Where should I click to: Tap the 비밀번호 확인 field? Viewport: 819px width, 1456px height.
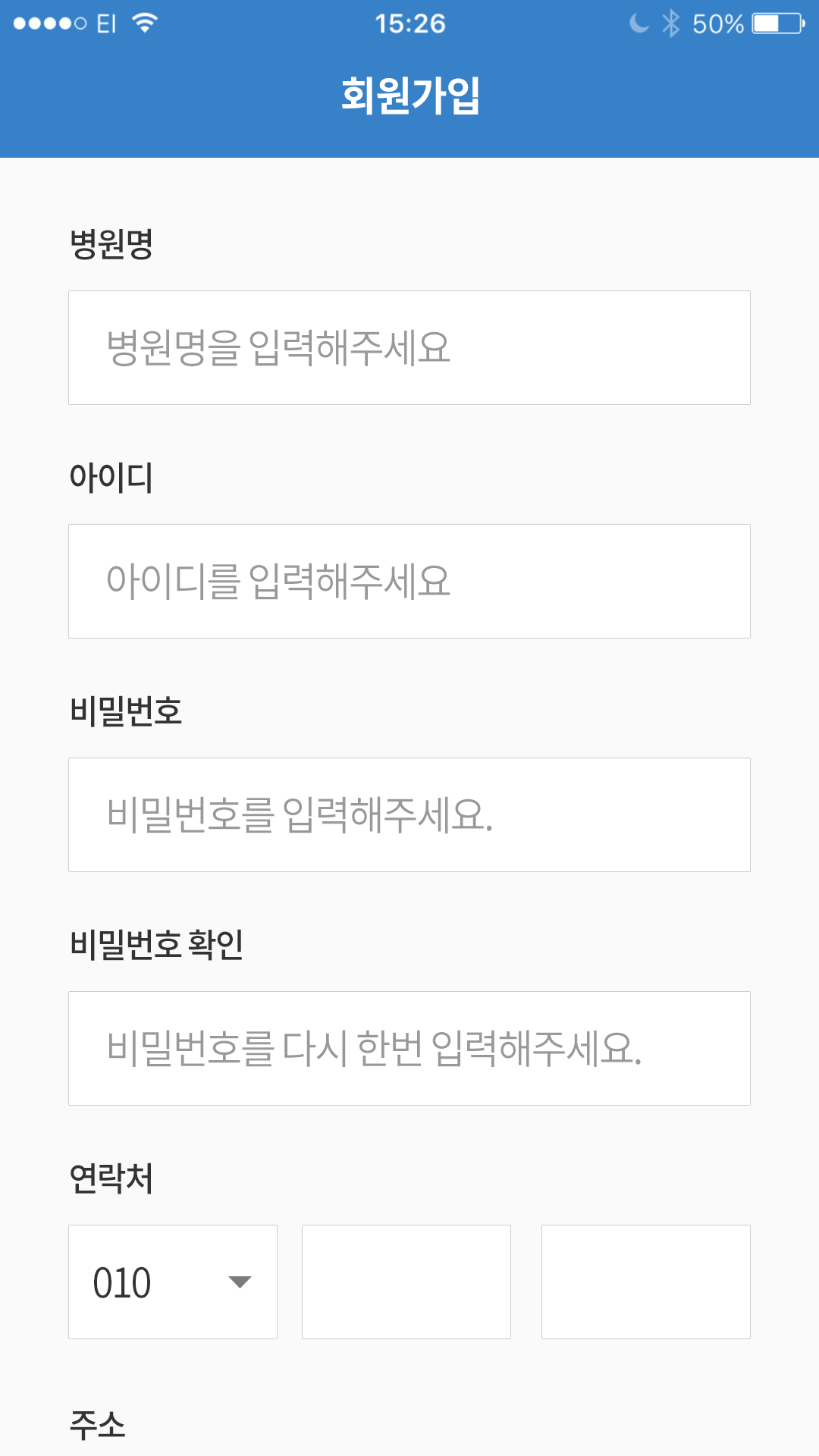409,1049
